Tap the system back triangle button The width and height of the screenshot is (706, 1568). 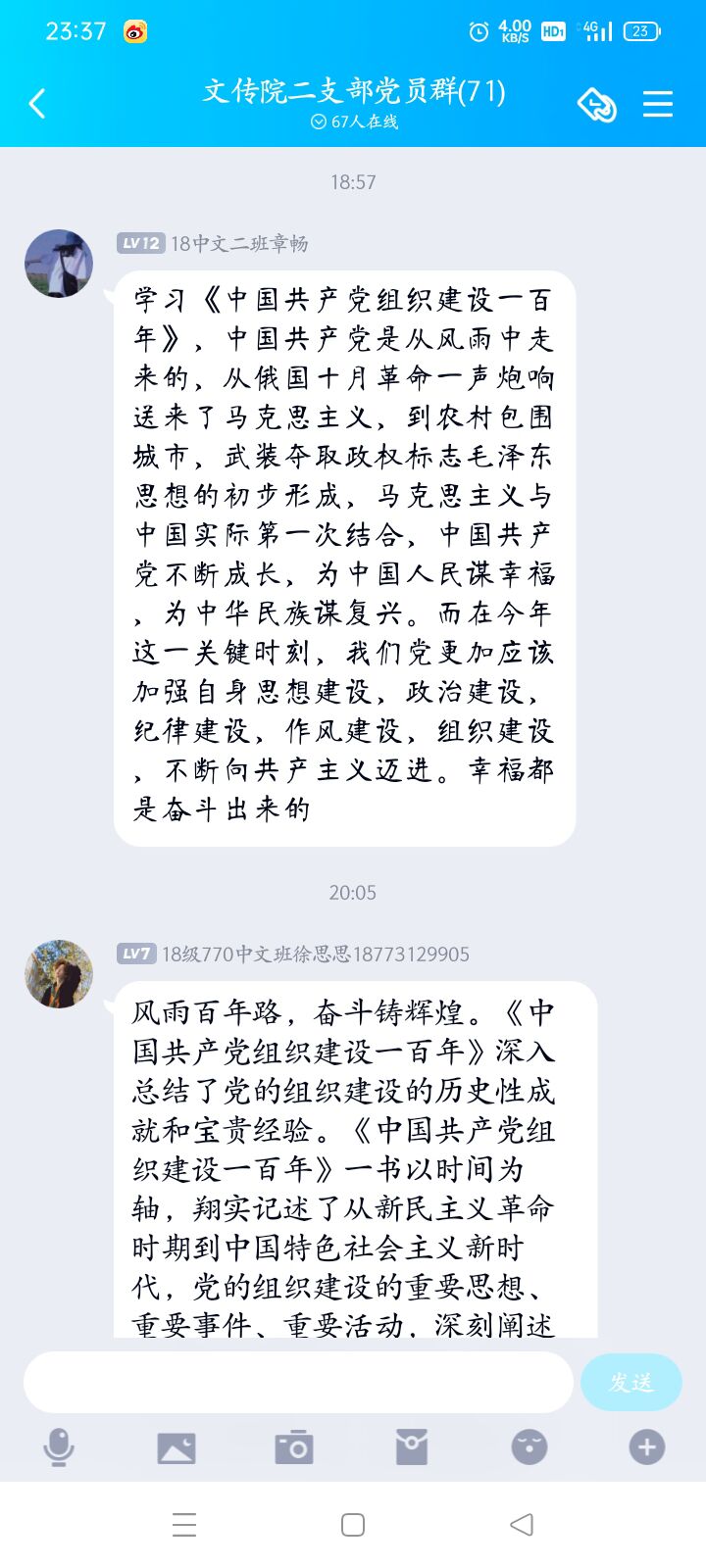click(522, 1525)
